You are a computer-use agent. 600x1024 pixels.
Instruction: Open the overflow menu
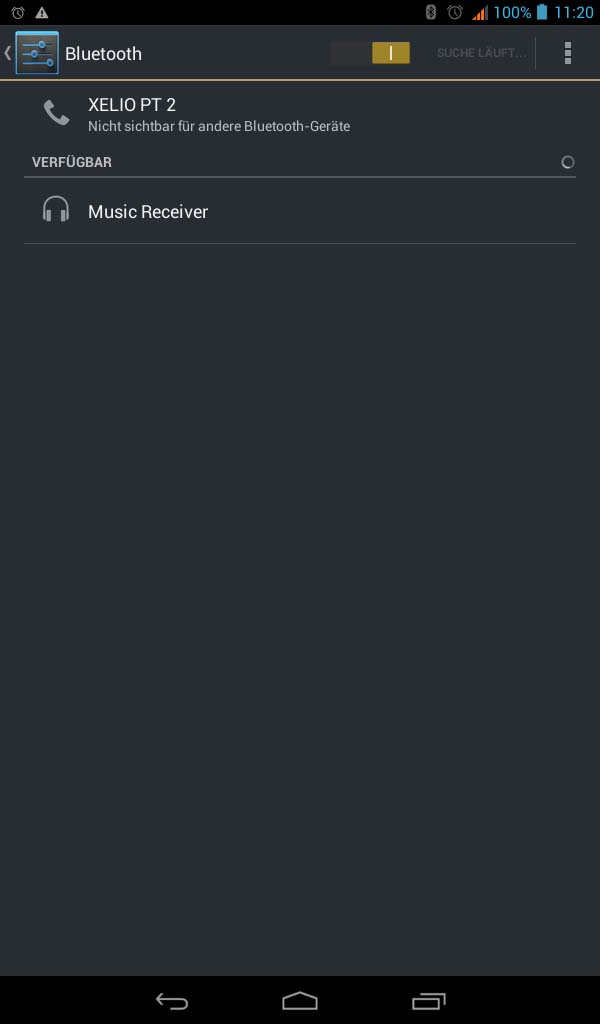pyautogui.click(x=567, y=53)
